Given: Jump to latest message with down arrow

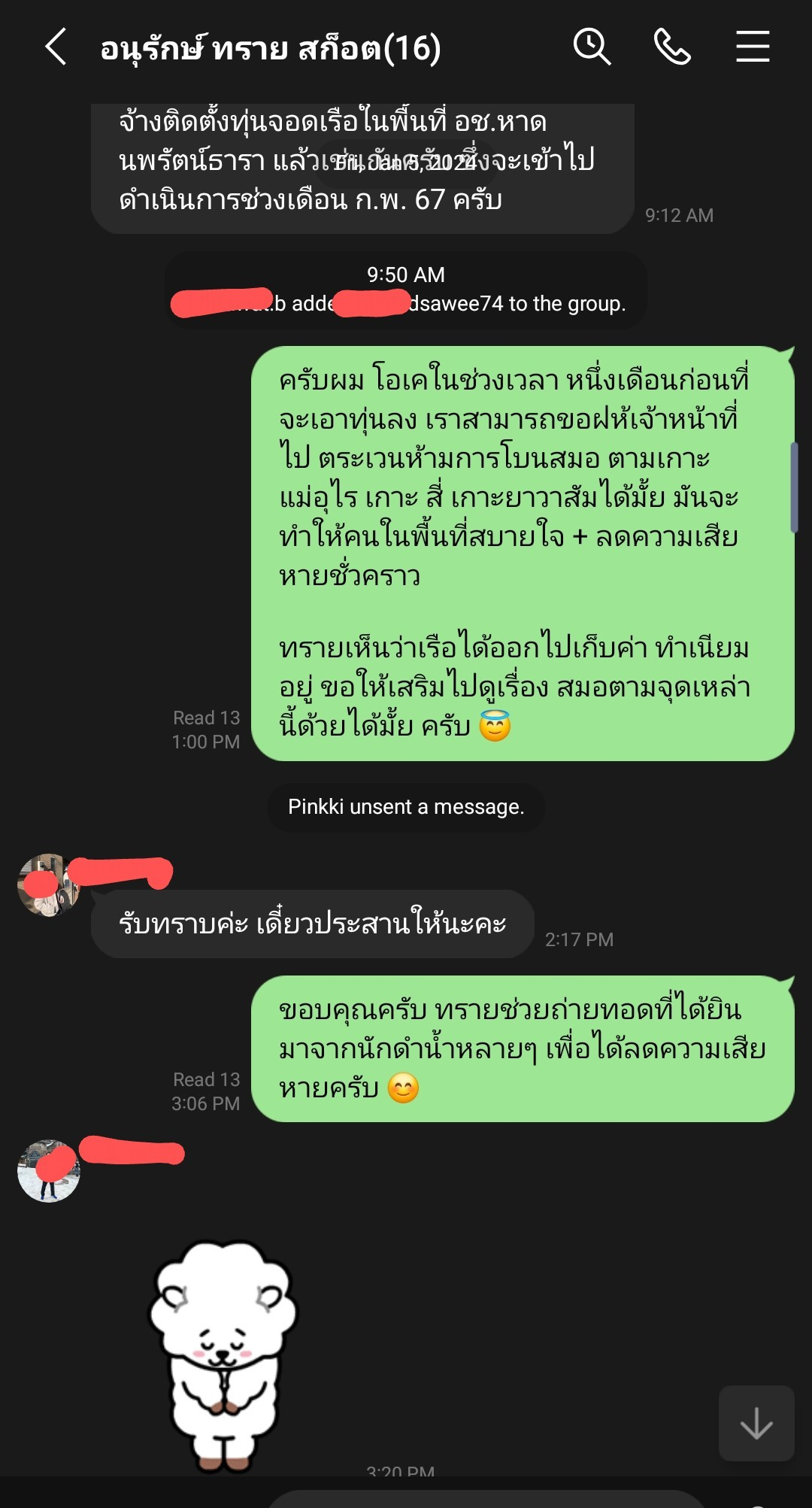Looking at the screenshot, I should (x=756, y=1423).
